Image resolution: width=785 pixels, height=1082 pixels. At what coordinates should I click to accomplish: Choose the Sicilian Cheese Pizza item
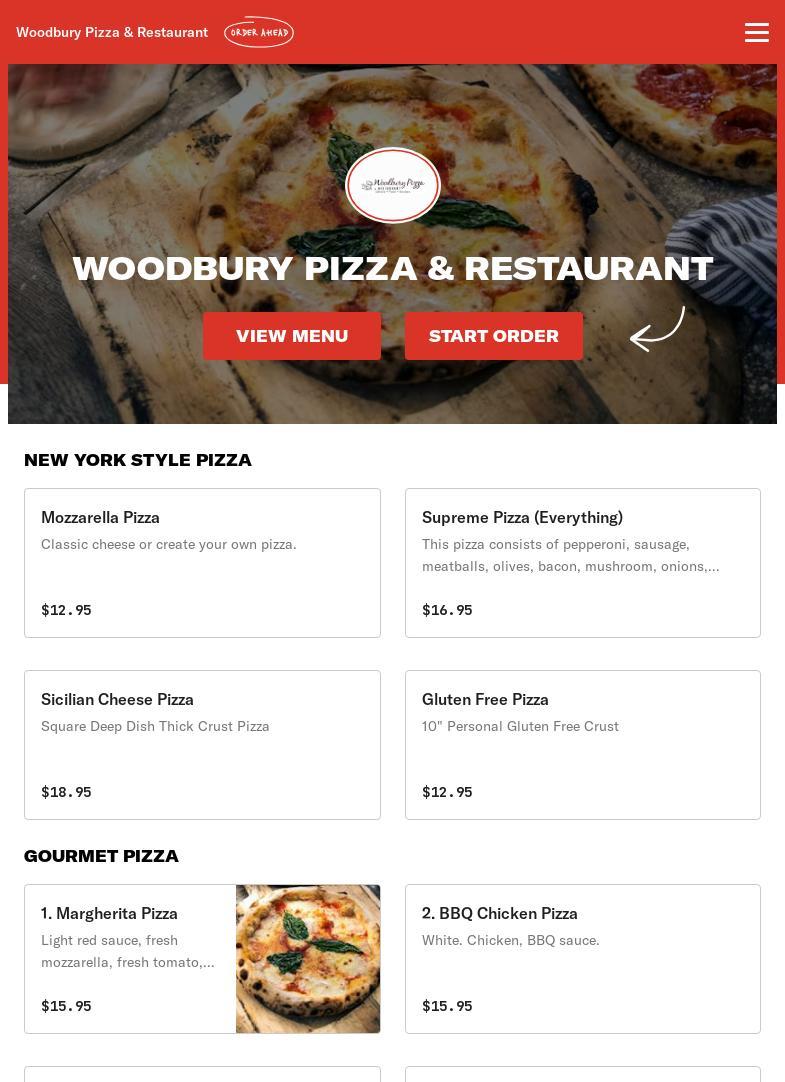tap(202, 745)
